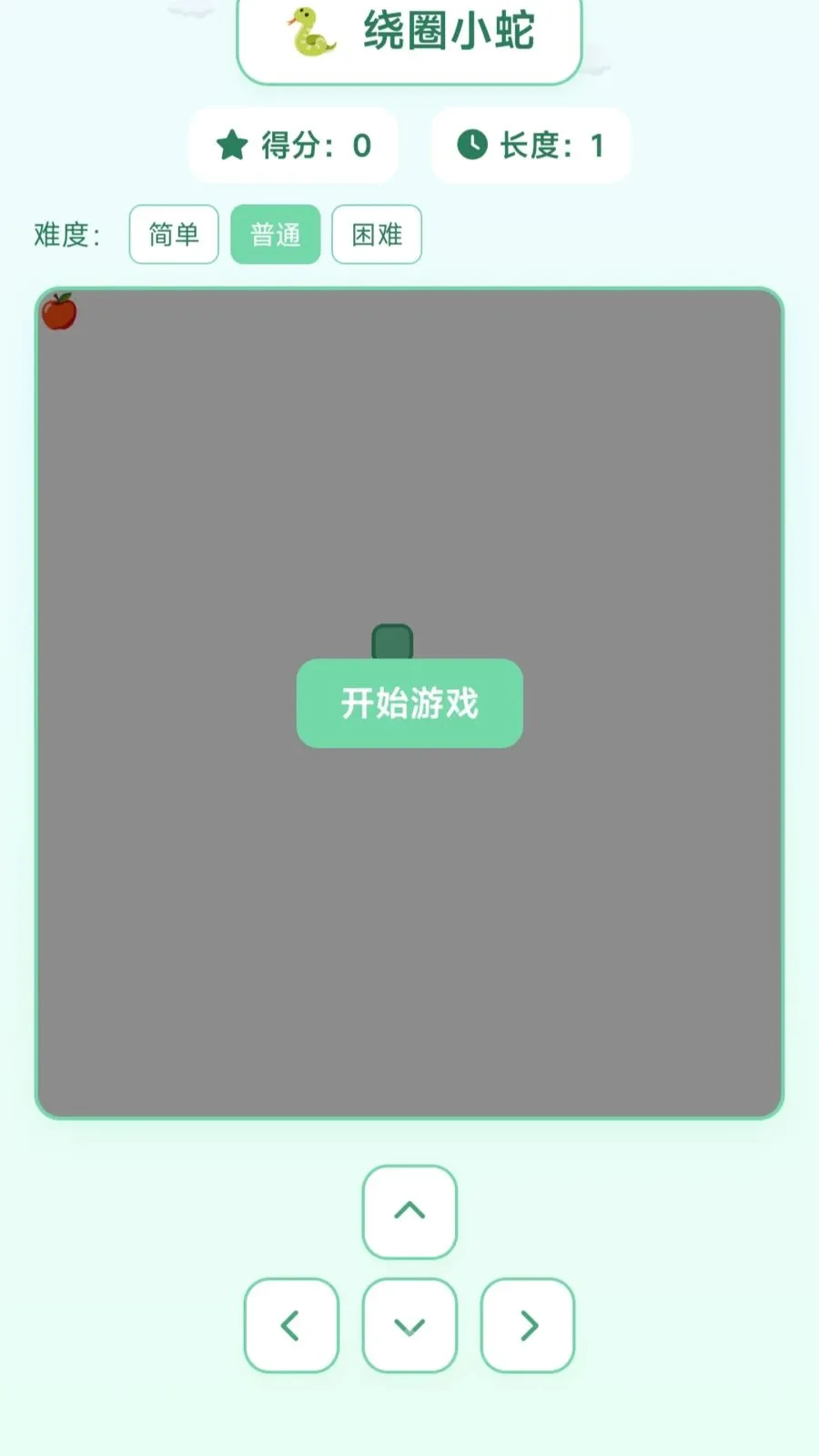Viewport: 819px width, 1456px height.
Task: Click the clock icon next to 长度
Action: [472, 144]
